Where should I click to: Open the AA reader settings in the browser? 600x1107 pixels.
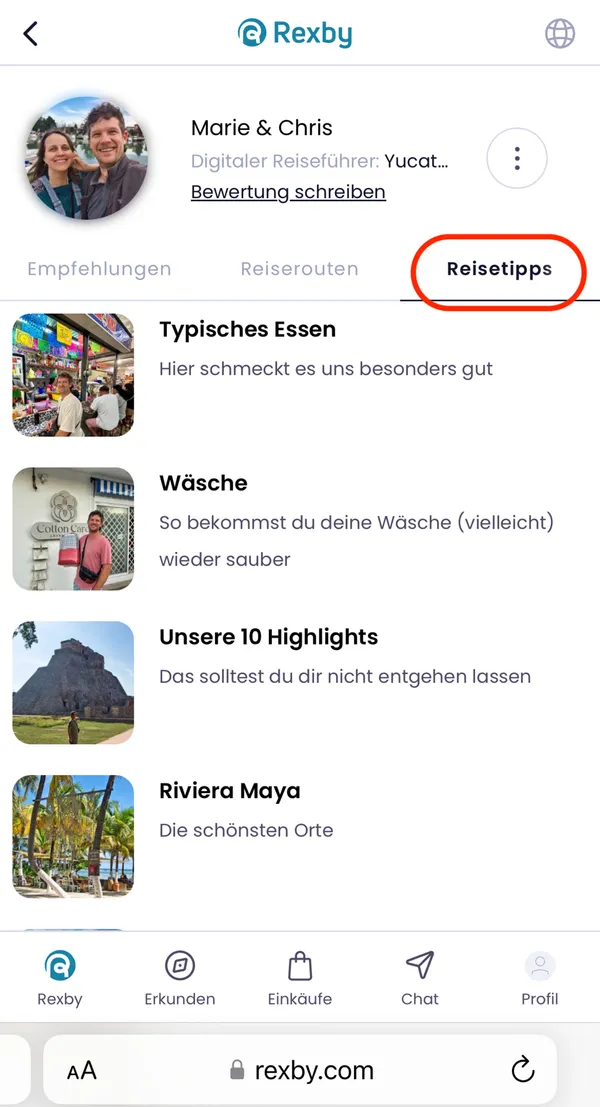pos(82,1071)
